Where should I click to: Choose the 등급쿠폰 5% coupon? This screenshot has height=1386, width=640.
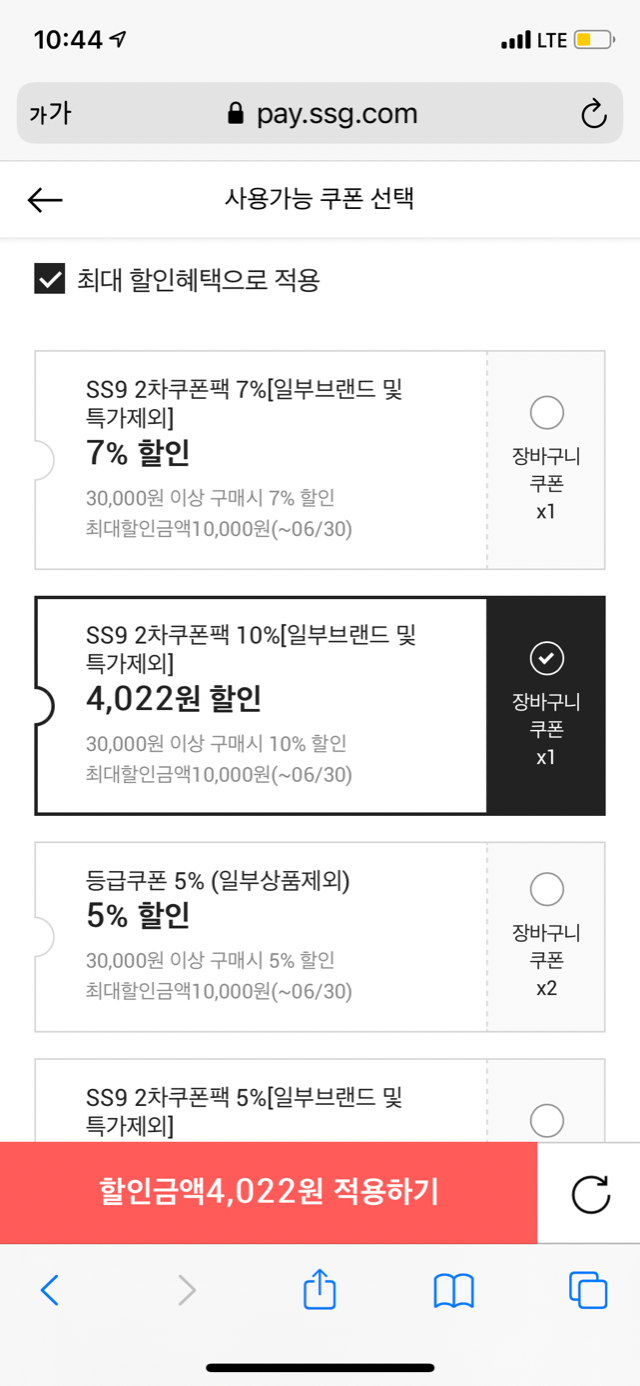coord(547,889)
